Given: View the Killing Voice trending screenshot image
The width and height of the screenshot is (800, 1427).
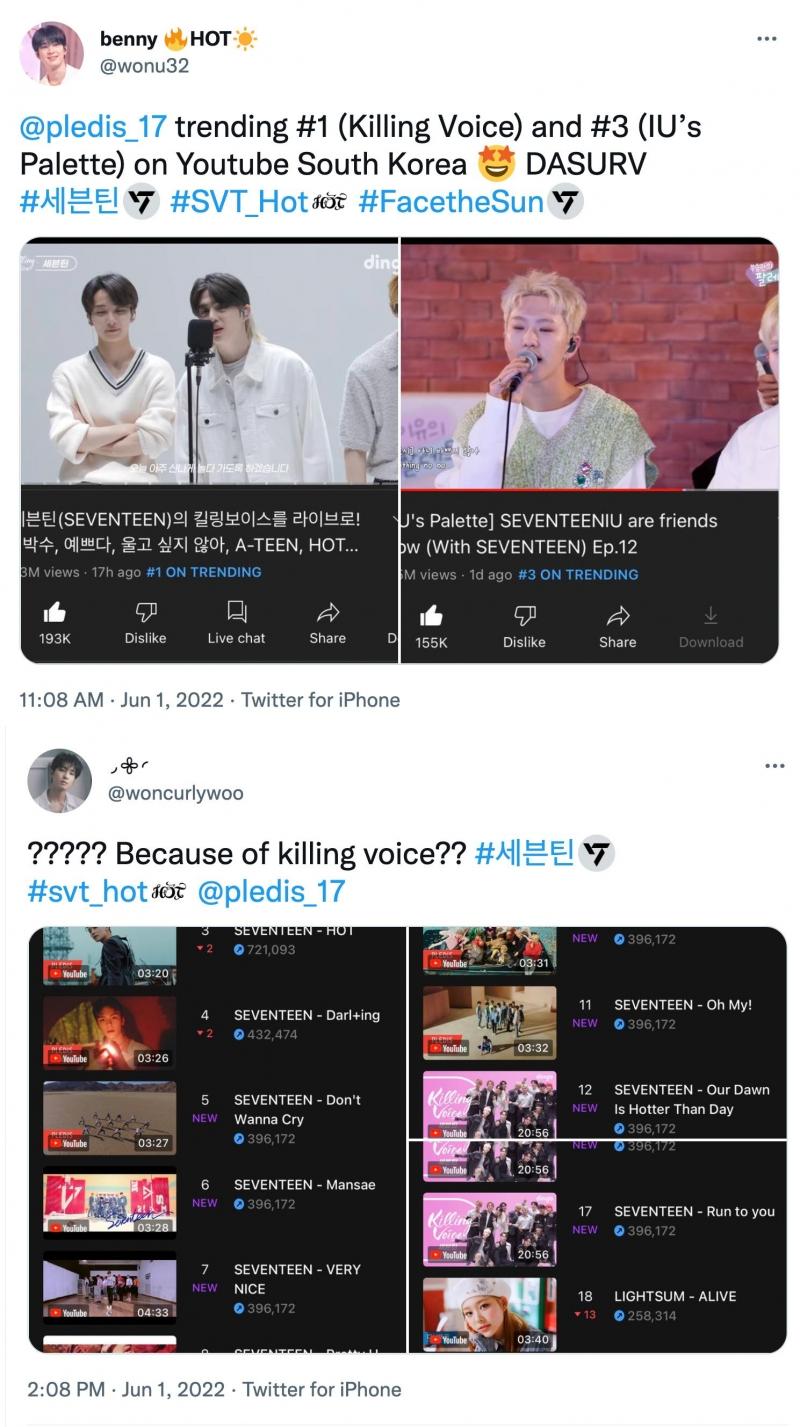Looking at the screenshot, I should point(209,450).
